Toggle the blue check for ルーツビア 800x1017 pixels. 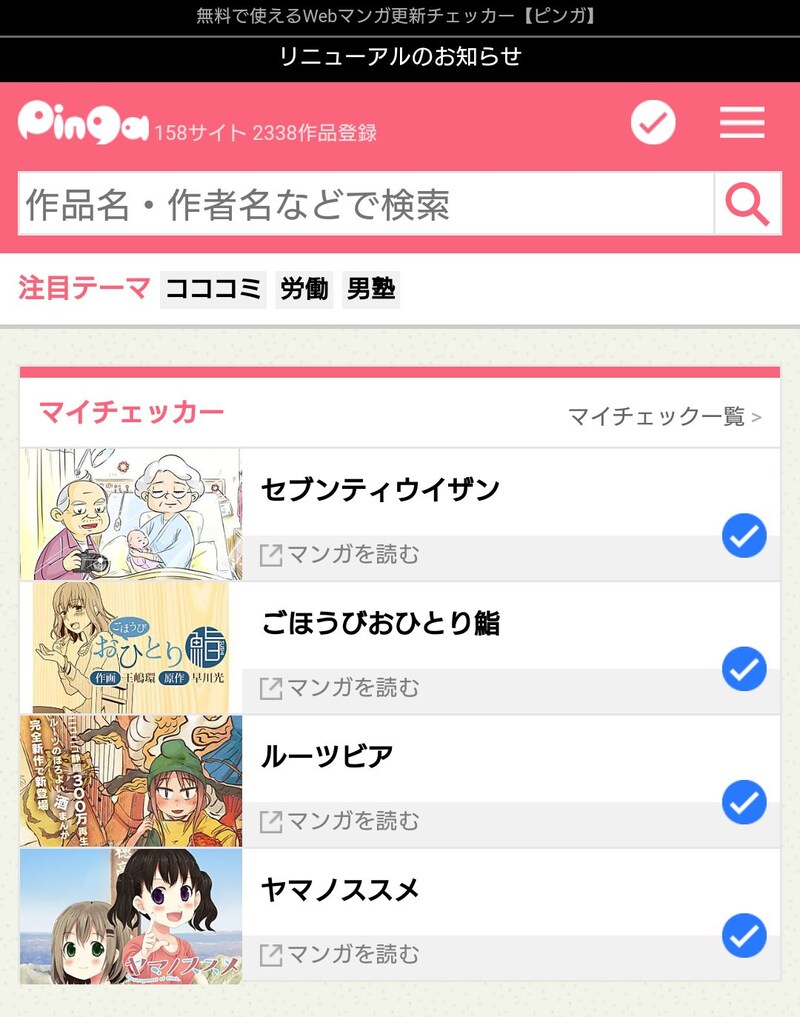742,803
